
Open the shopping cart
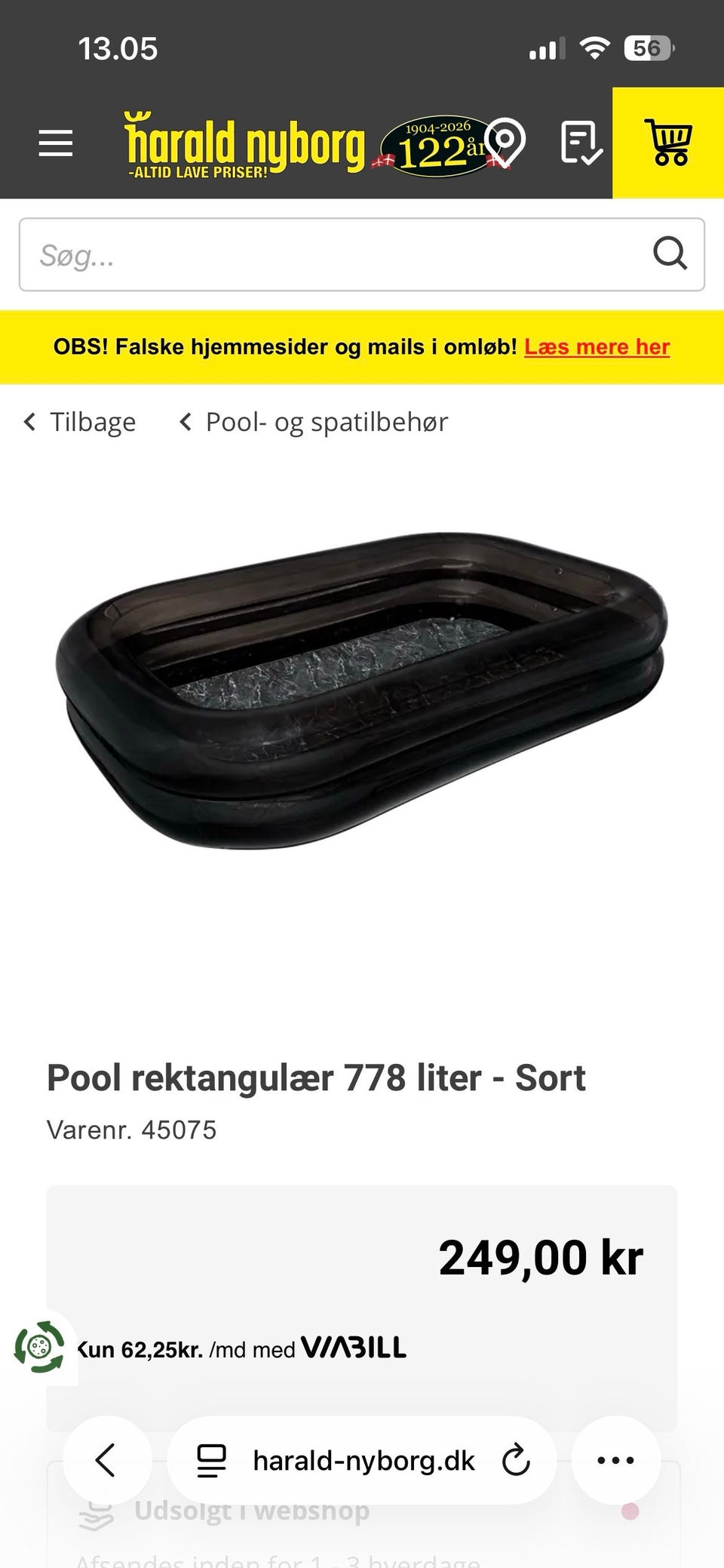pos(668,143)
